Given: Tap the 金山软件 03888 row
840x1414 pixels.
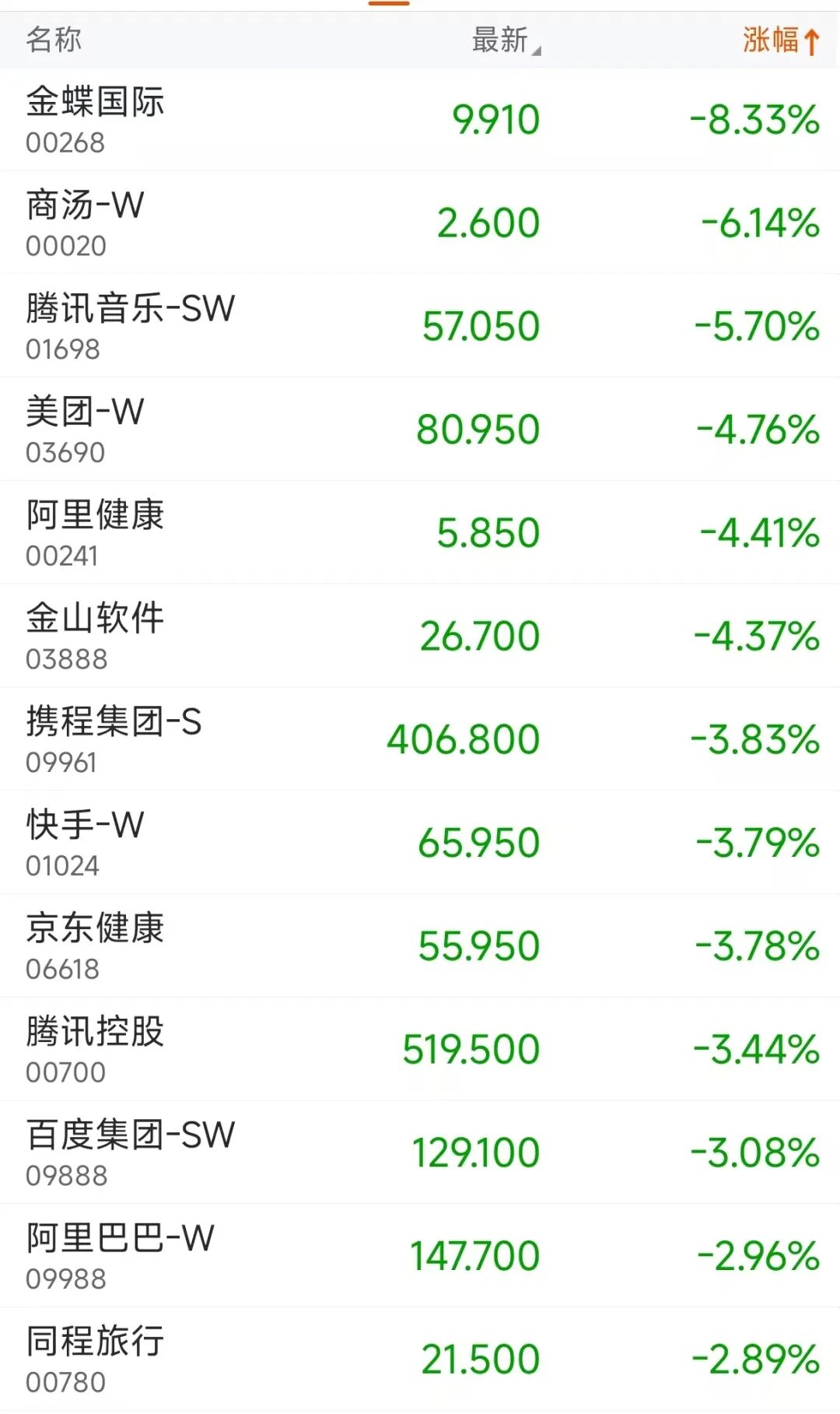Looking at the screenshot, I should 420,636.
